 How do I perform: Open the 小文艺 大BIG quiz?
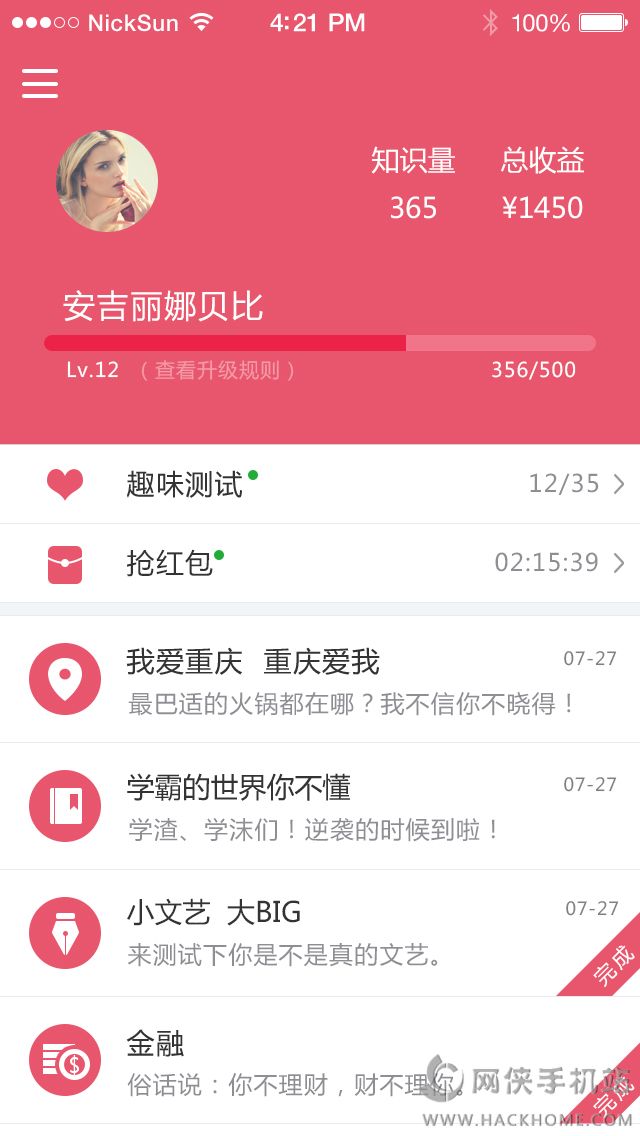(x=320, y=932)
